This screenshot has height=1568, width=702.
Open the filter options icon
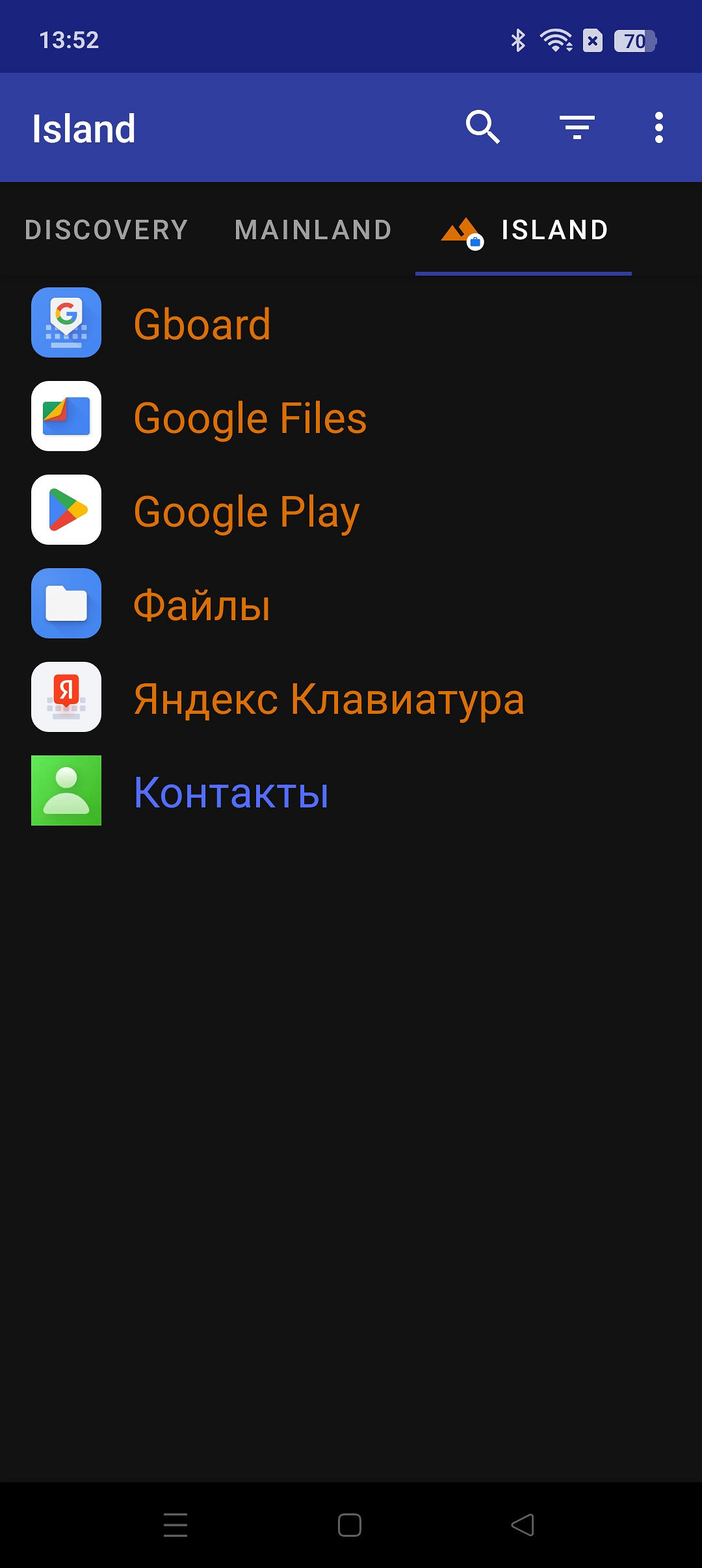(577, 127)
